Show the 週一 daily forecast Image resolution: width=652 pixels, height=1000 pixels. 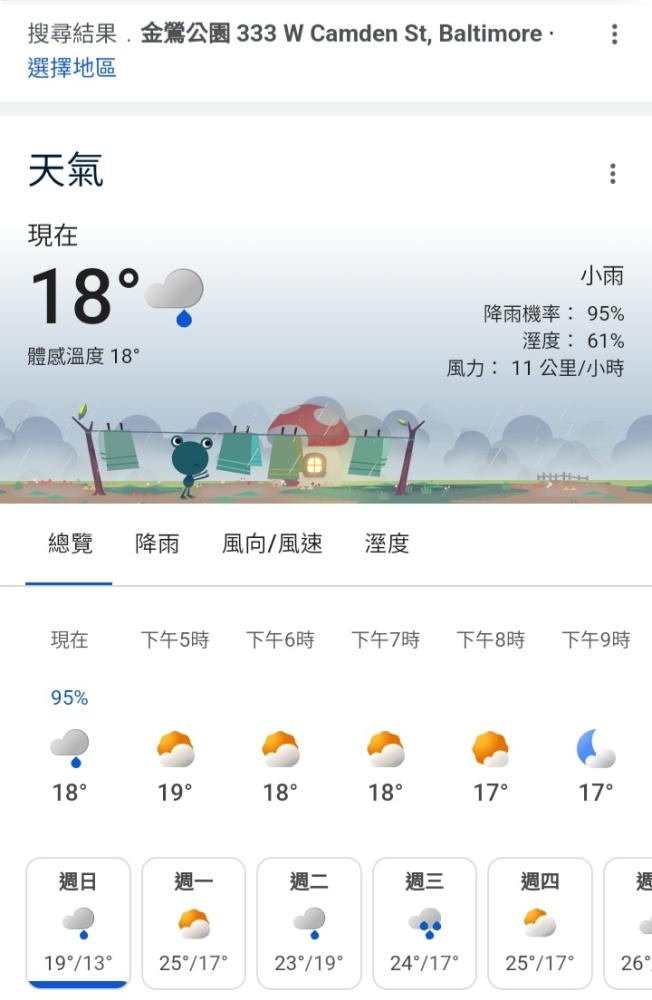tap(193, 922)
